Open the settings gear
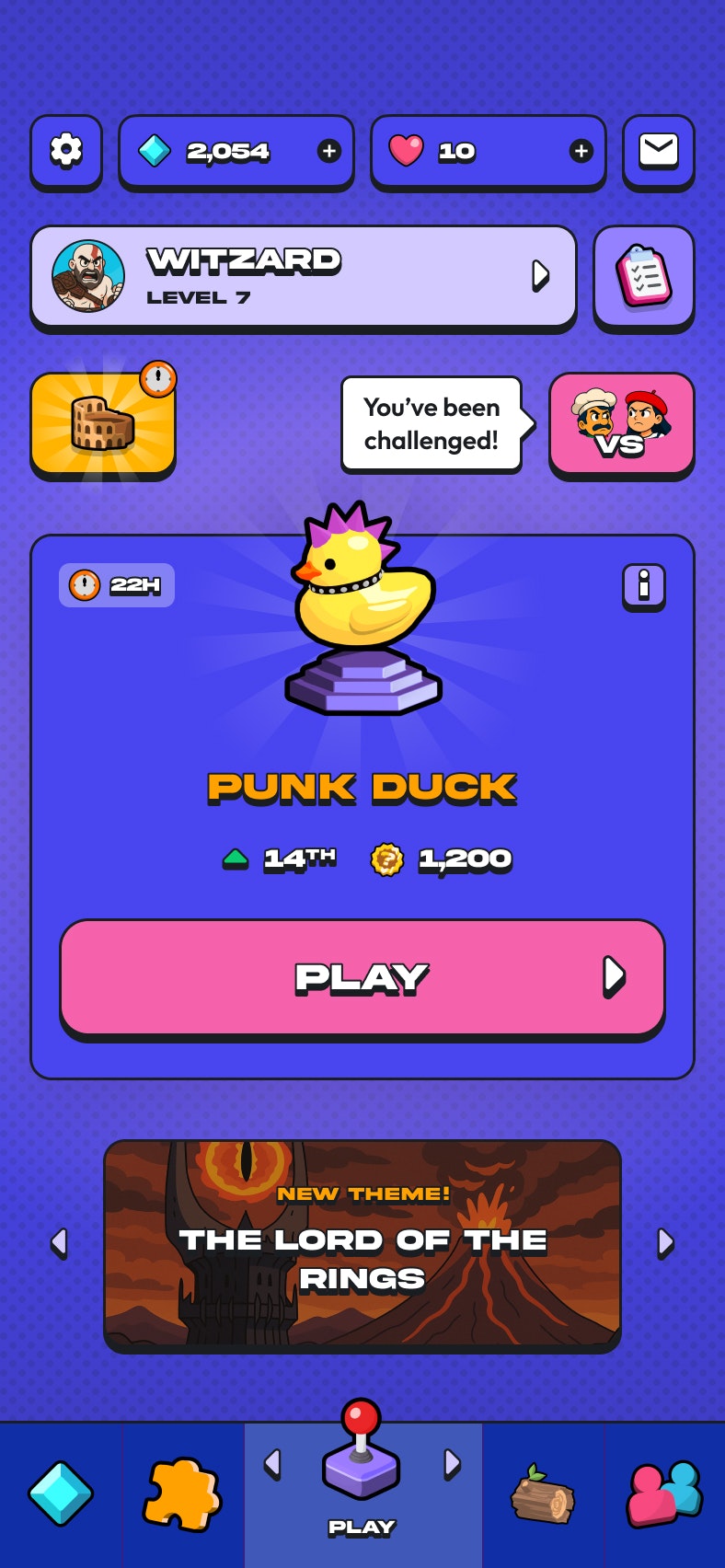Image resolution: width=725 pixels, height=1568 pixels. coord(65,153)
